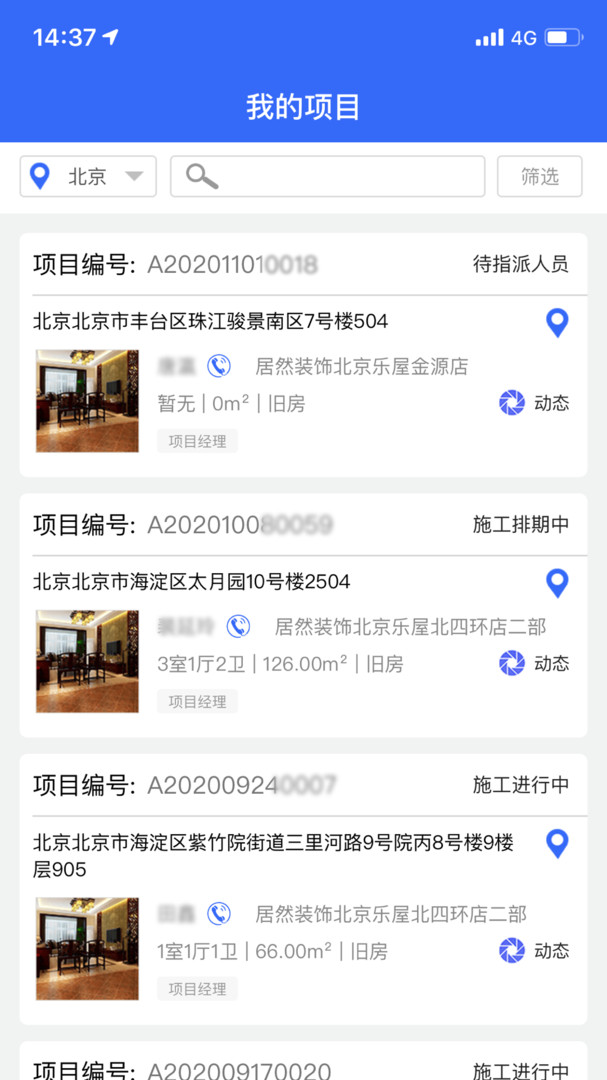
Task: Open the 北京 city dropdown
Action: (x=88, y=177)
